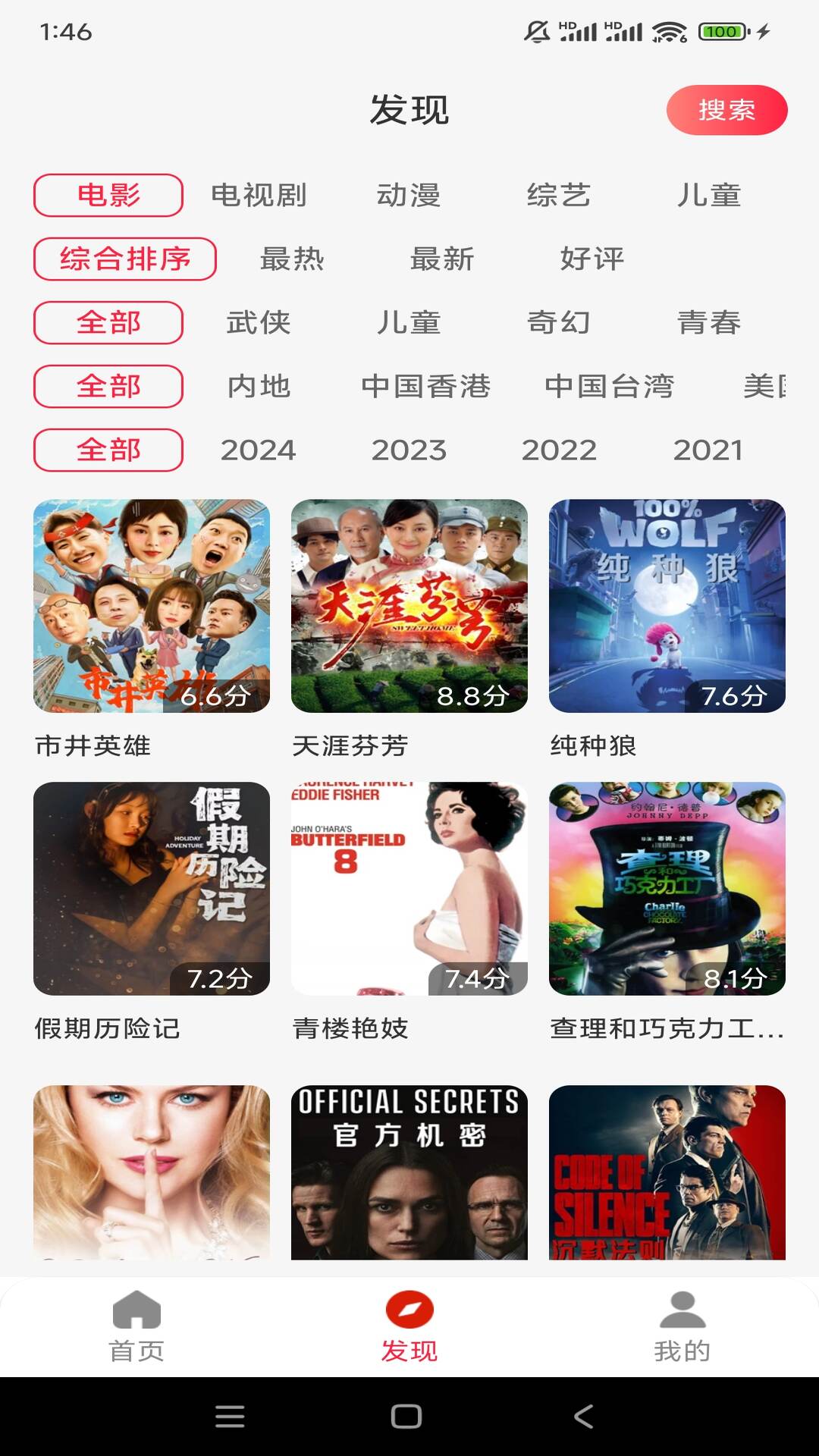Viewport: 819px width, 1456px height.
Task: Select the 最热 sort option
Action: pos(292,259)
